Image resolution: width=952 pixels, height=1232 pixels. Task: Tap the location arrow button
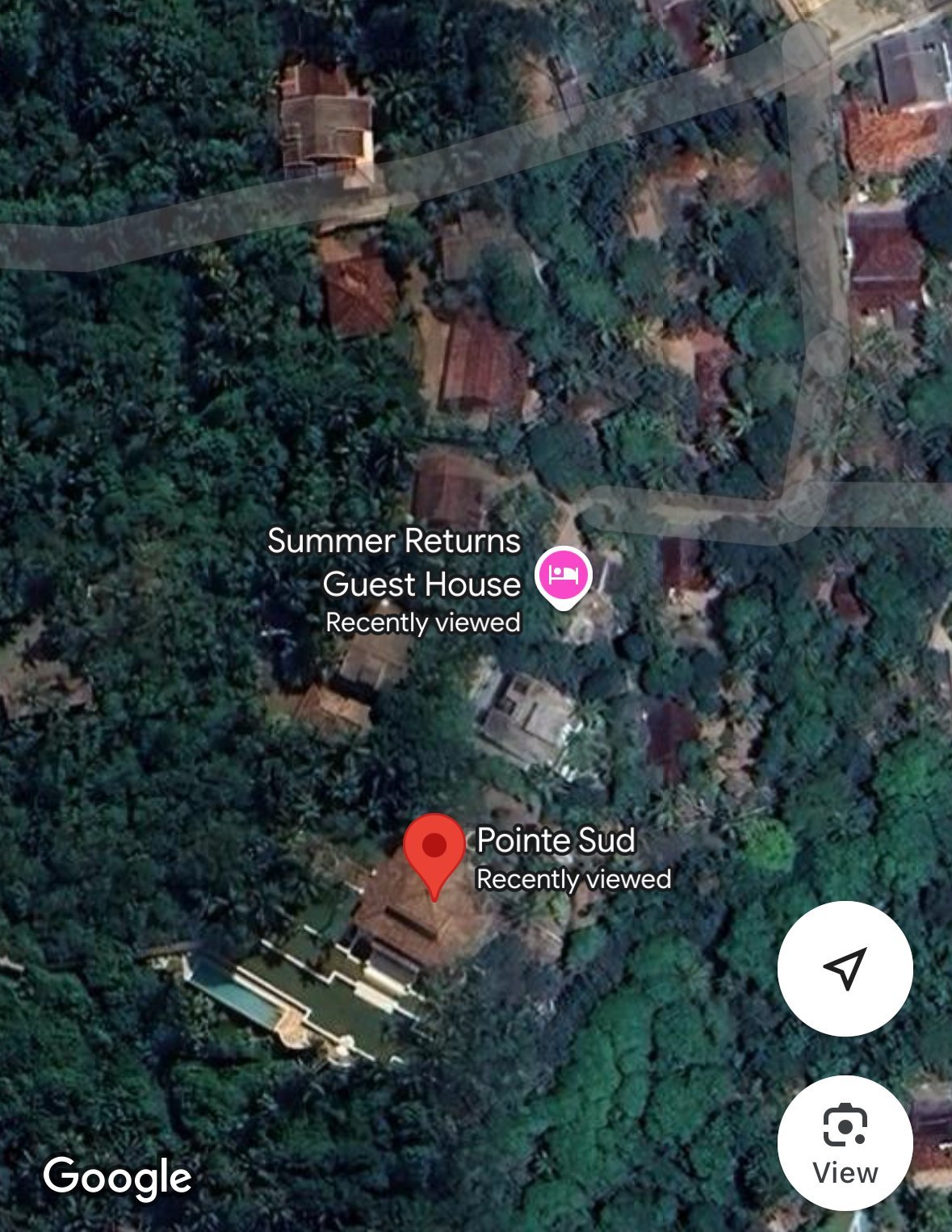(845, 968)
